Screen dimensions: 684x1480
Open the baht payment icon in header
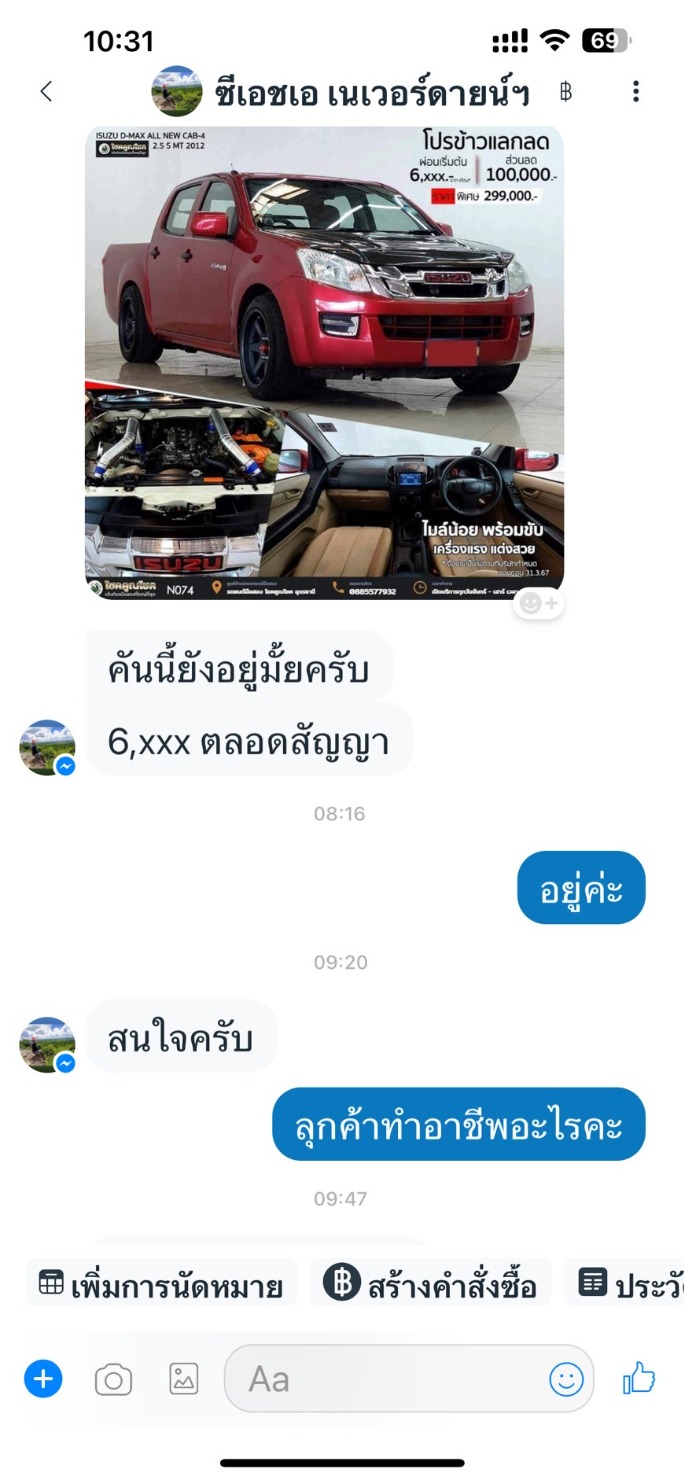click(x=566, y=92)
